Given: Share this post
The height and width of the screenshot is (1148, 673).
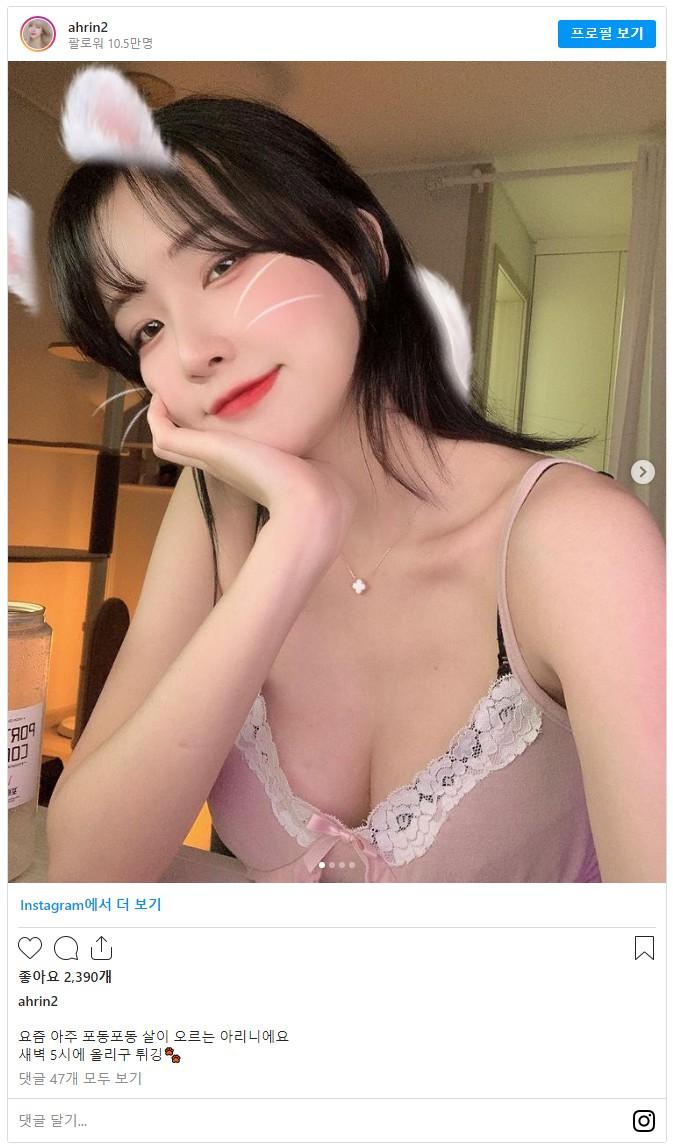Looking at the screenshot, I should click(101, 948).
